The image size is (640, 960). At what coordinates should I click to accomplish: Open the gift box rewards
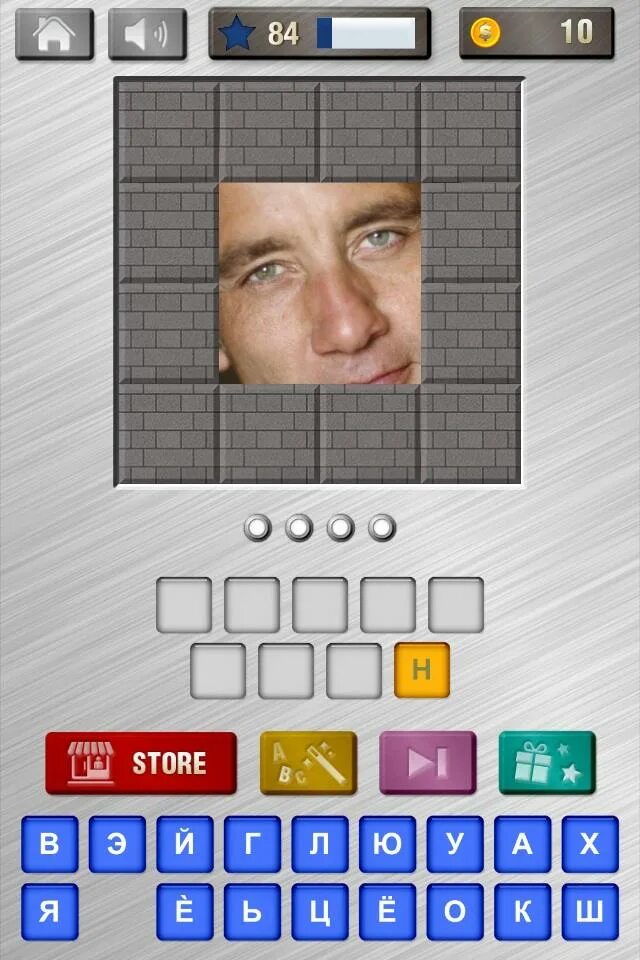click(547, 763)
